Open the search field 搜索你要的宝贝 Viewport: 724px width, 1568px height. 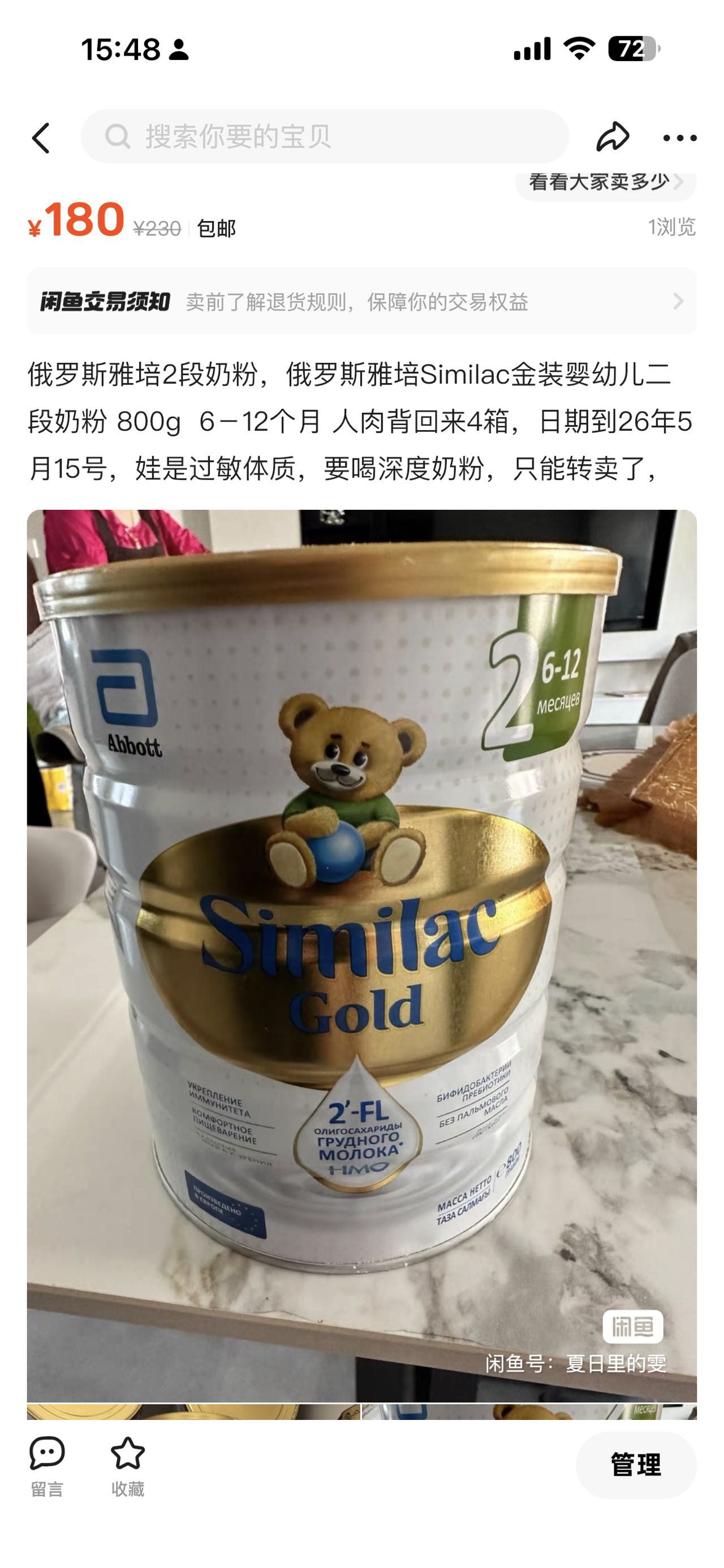point(325,136)
